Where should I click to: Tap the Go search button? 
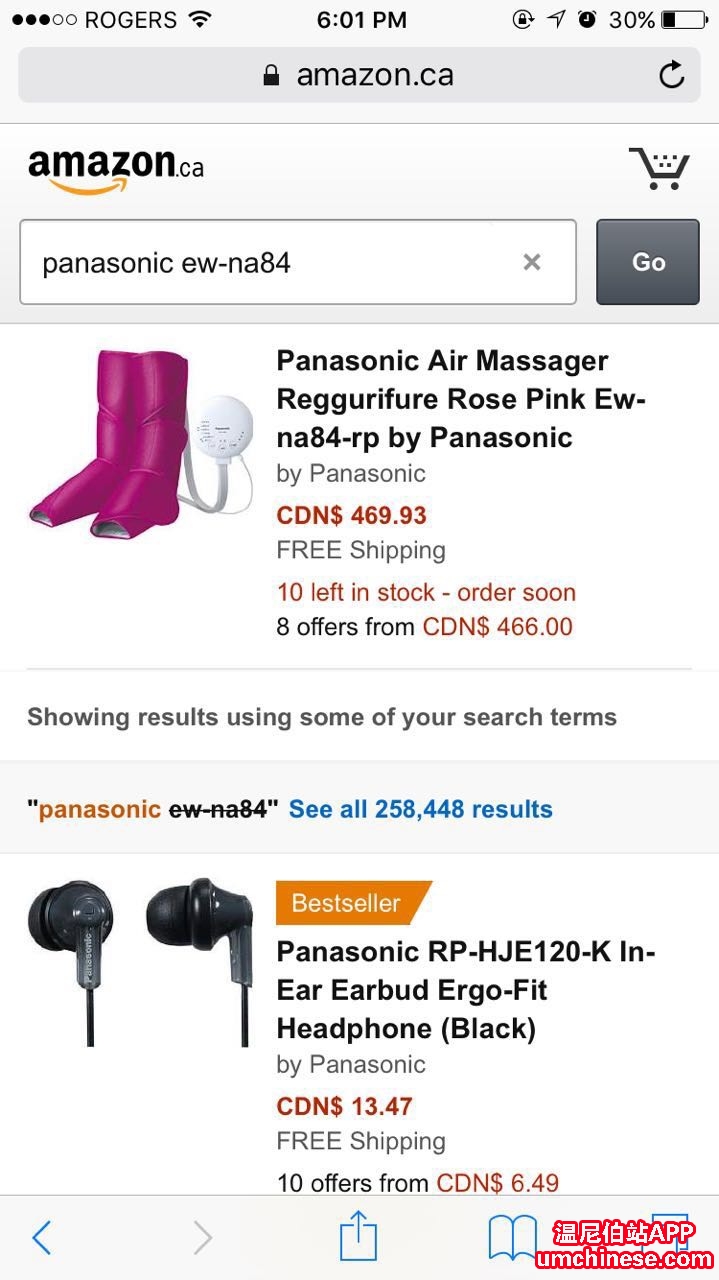648,262
